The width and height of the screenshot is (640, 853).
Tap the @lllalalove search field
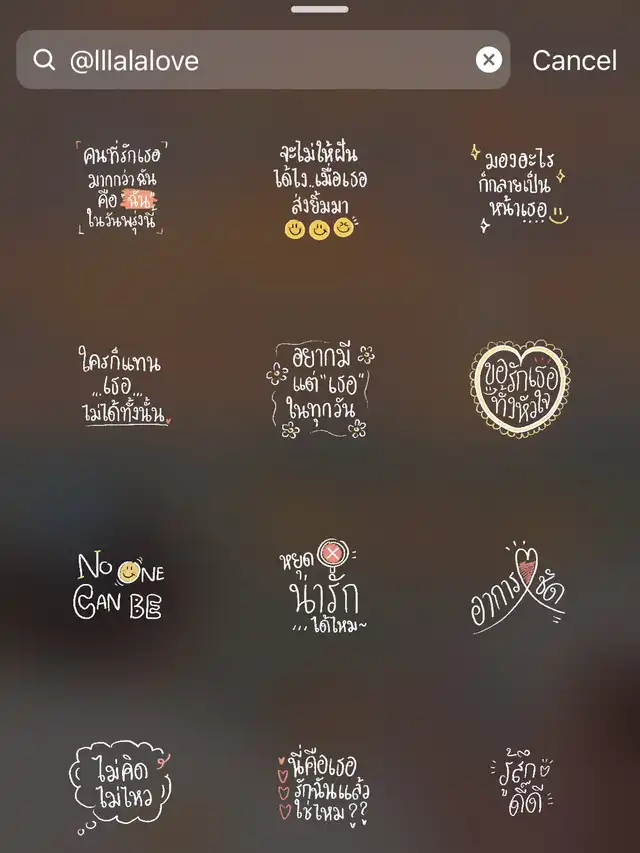pyautogui.click(x=260, y=60)
